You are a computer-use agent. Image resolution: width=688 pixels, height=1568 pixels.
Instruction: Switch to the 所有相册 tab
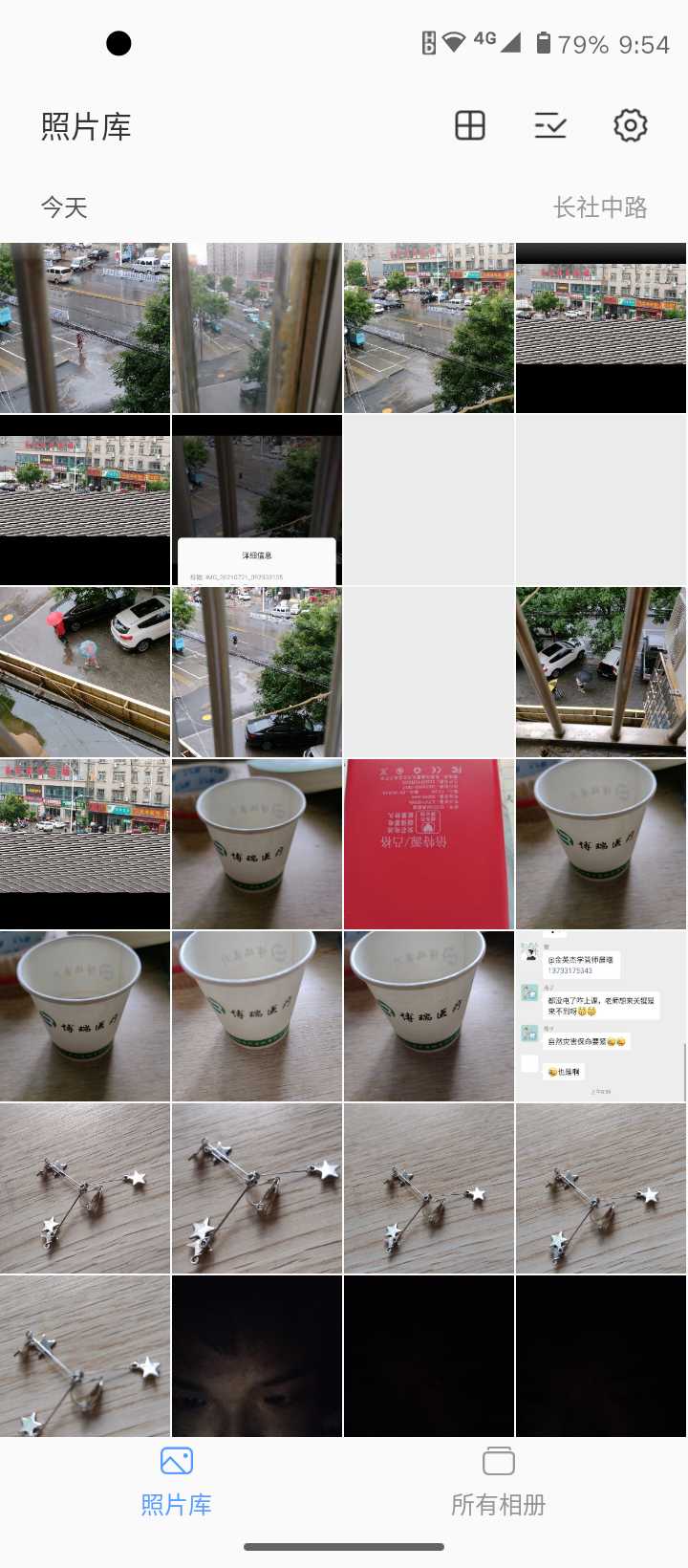tap(498, 1482)
